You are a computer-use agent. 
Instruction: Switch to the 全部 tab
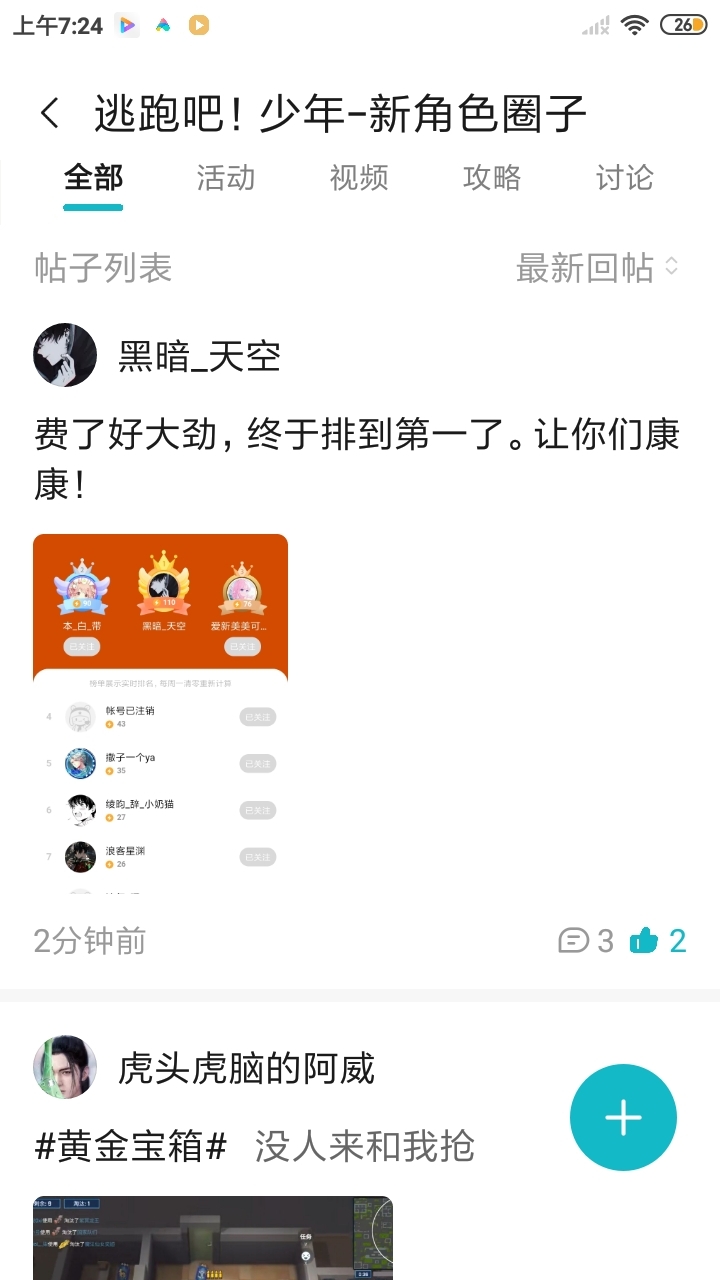point(93,178)
